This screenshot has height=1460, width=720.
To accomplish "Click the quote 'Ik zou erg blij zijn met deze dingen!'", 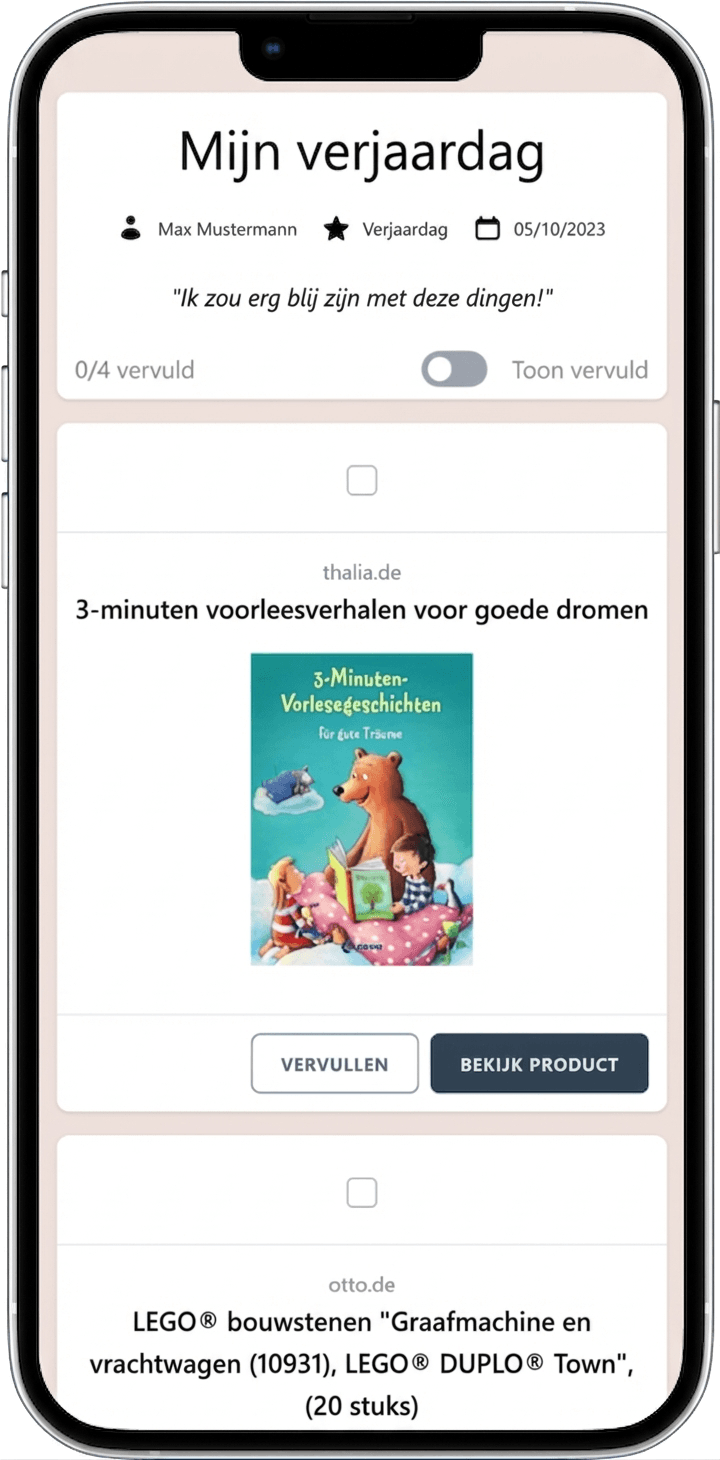I will click(x=362, y=297).
